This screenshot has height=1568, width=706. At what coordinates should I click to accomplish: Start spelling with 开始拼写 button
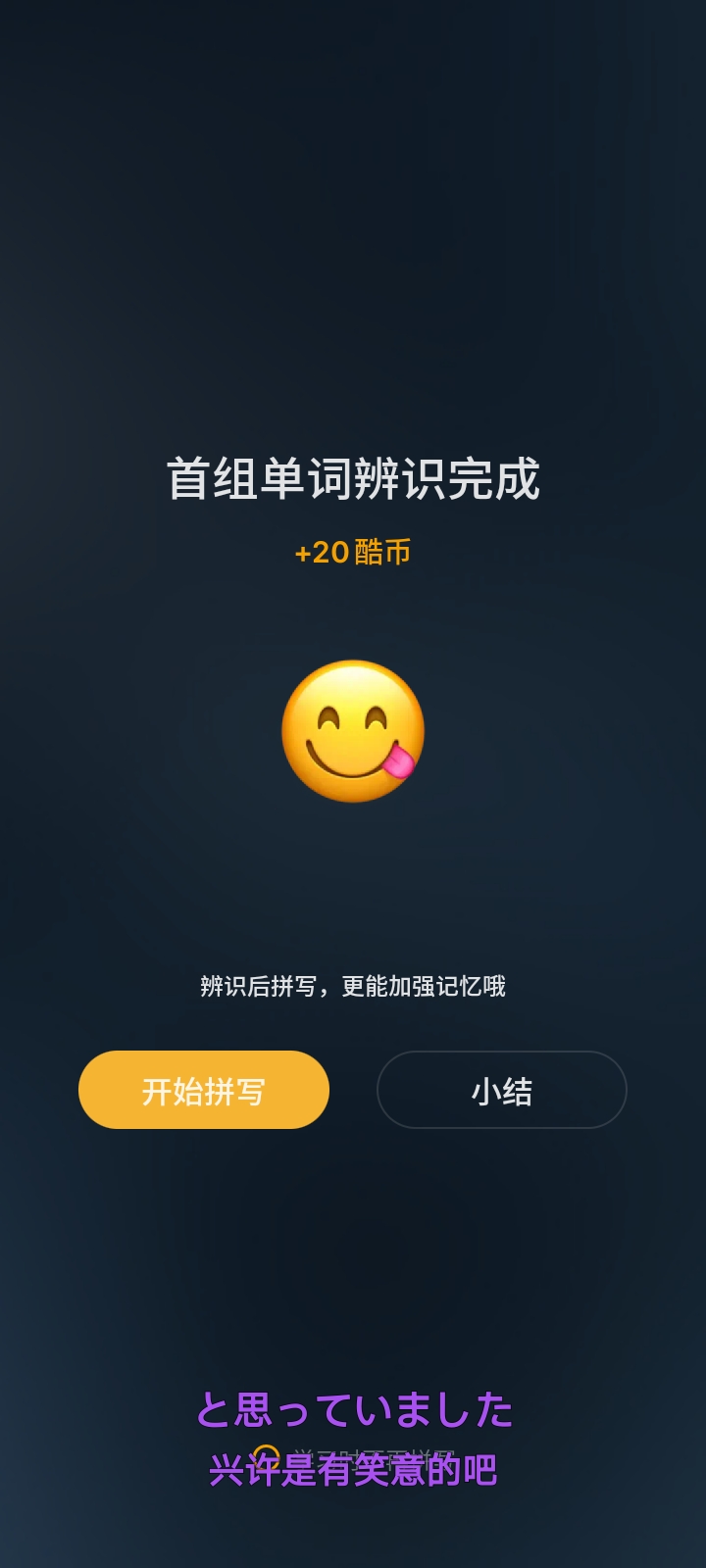[204, 1090]
